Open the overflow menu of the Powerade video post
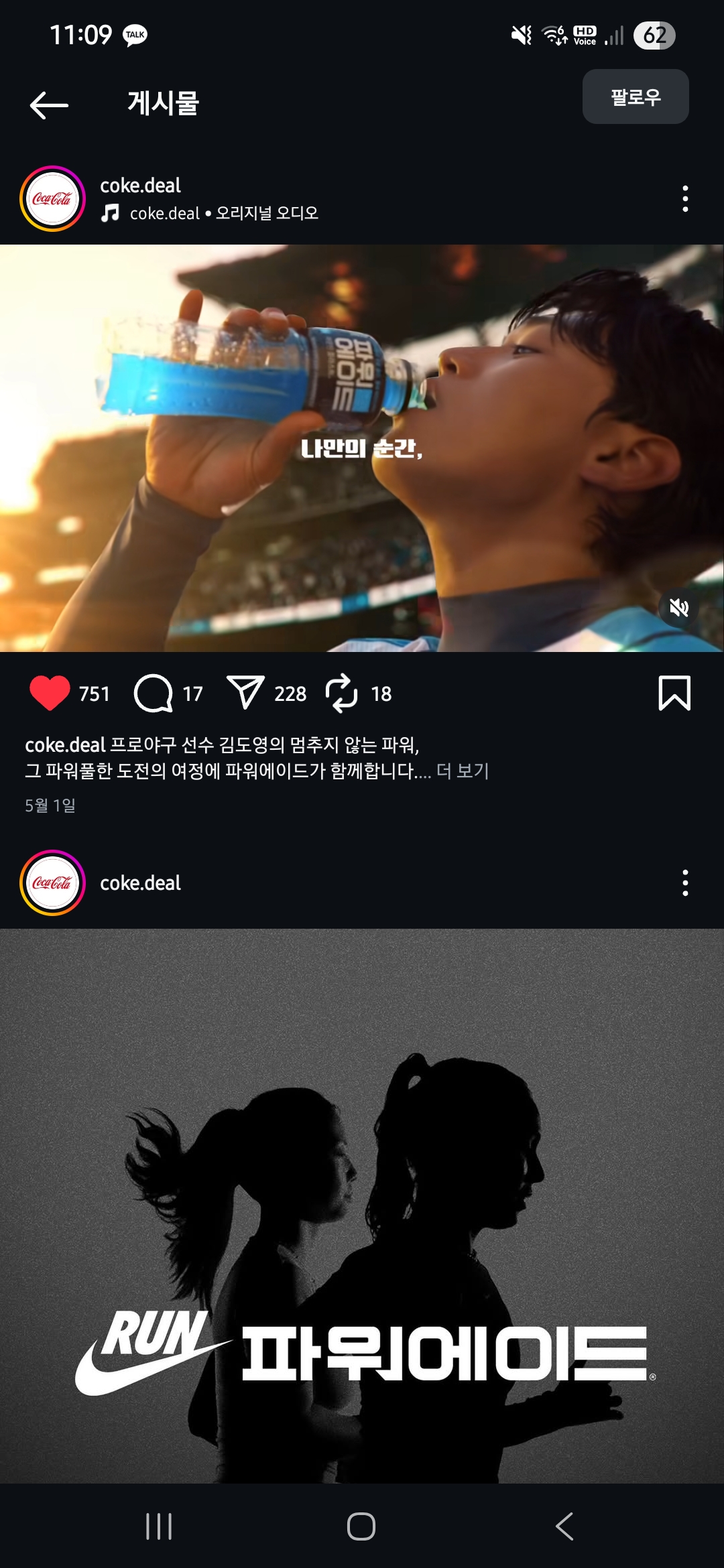This screenshot has height=1568, width=724. point(684,199)
